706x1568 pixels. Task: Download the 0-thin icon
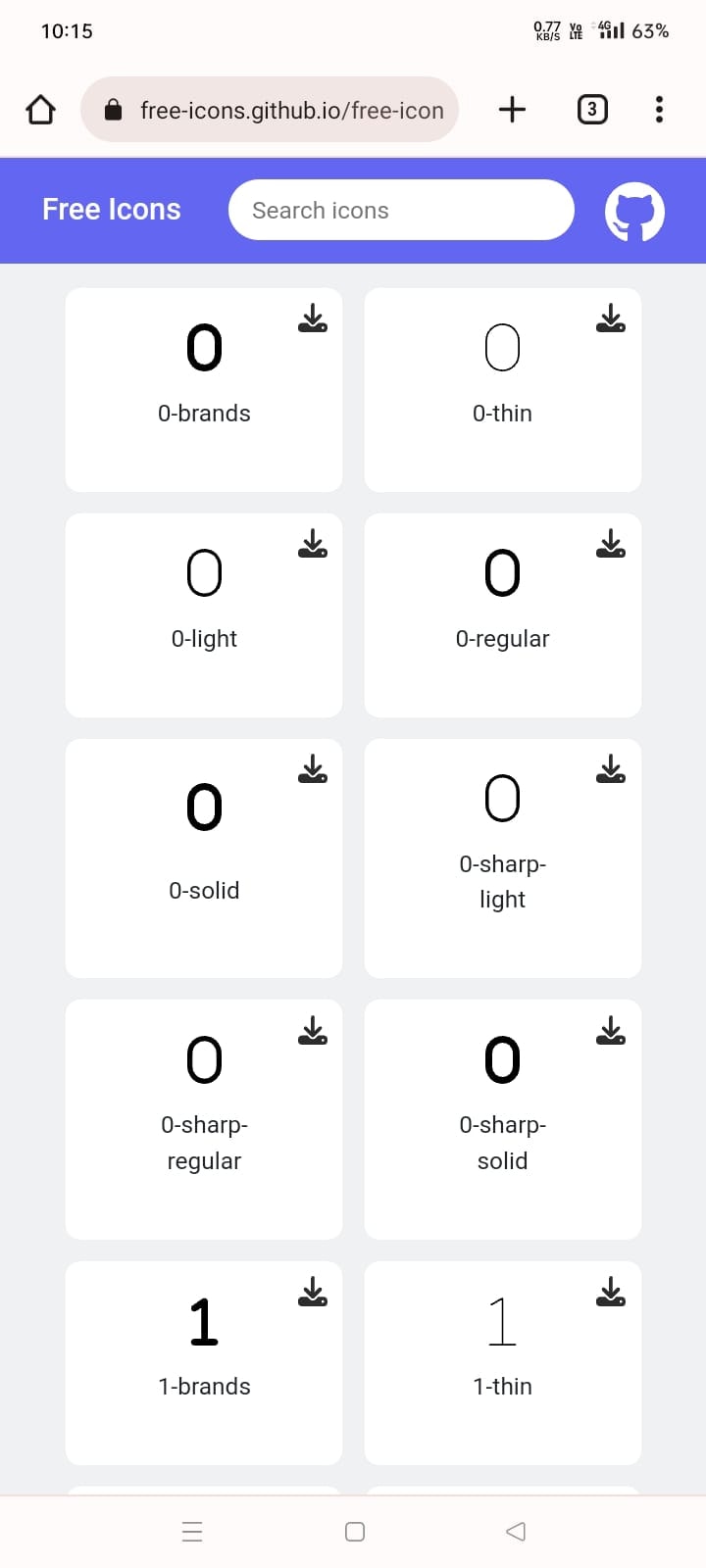(610, 318)
